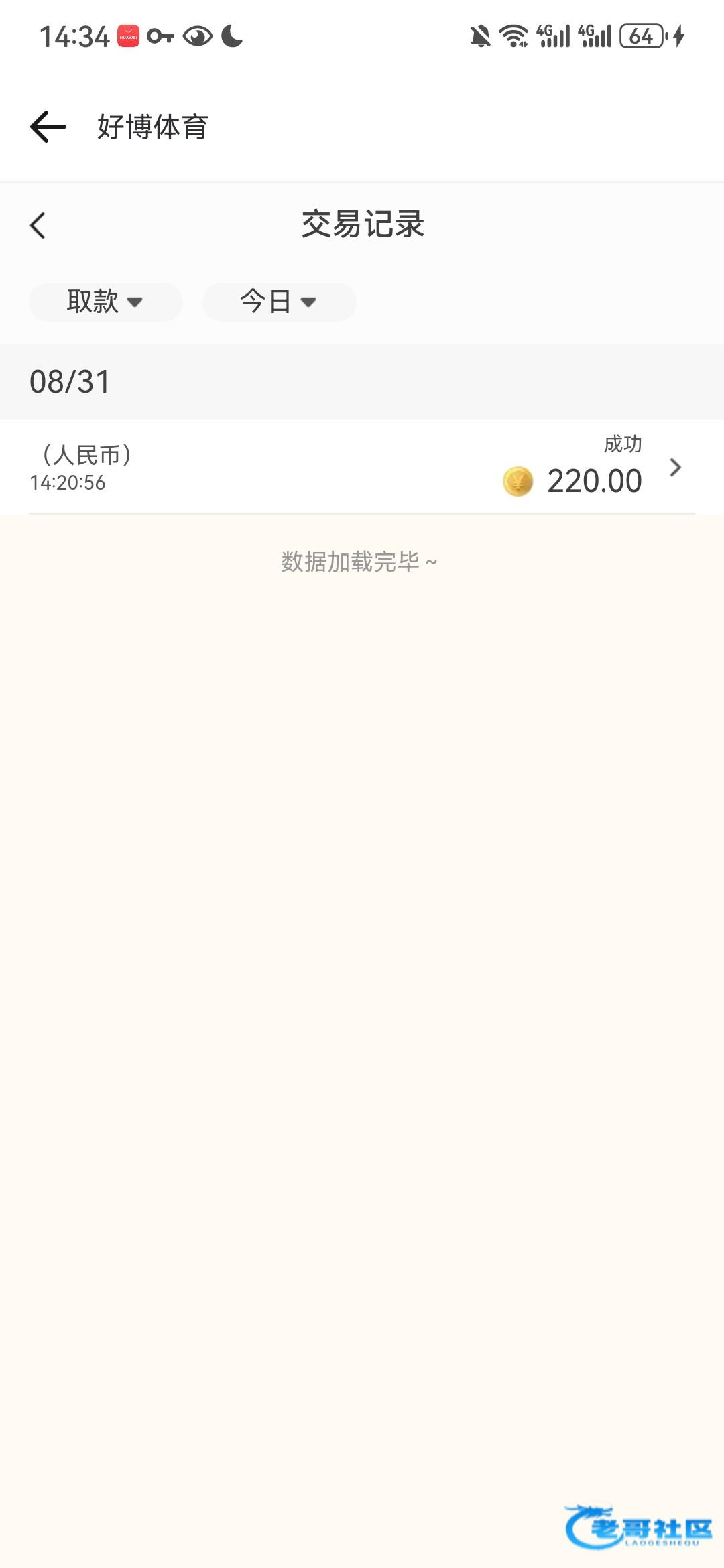Tap the back arrow beside 好博体育
Image resolution: width=724 pixels, height=1568 pixels.
[x=48, y=127]
